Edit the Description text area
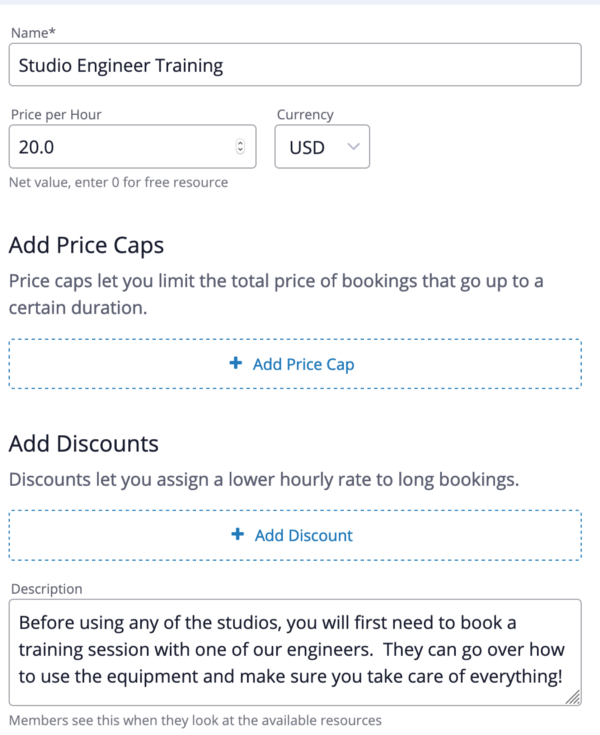This screenshot has width=600, height=735. click(x=294, y=652)
